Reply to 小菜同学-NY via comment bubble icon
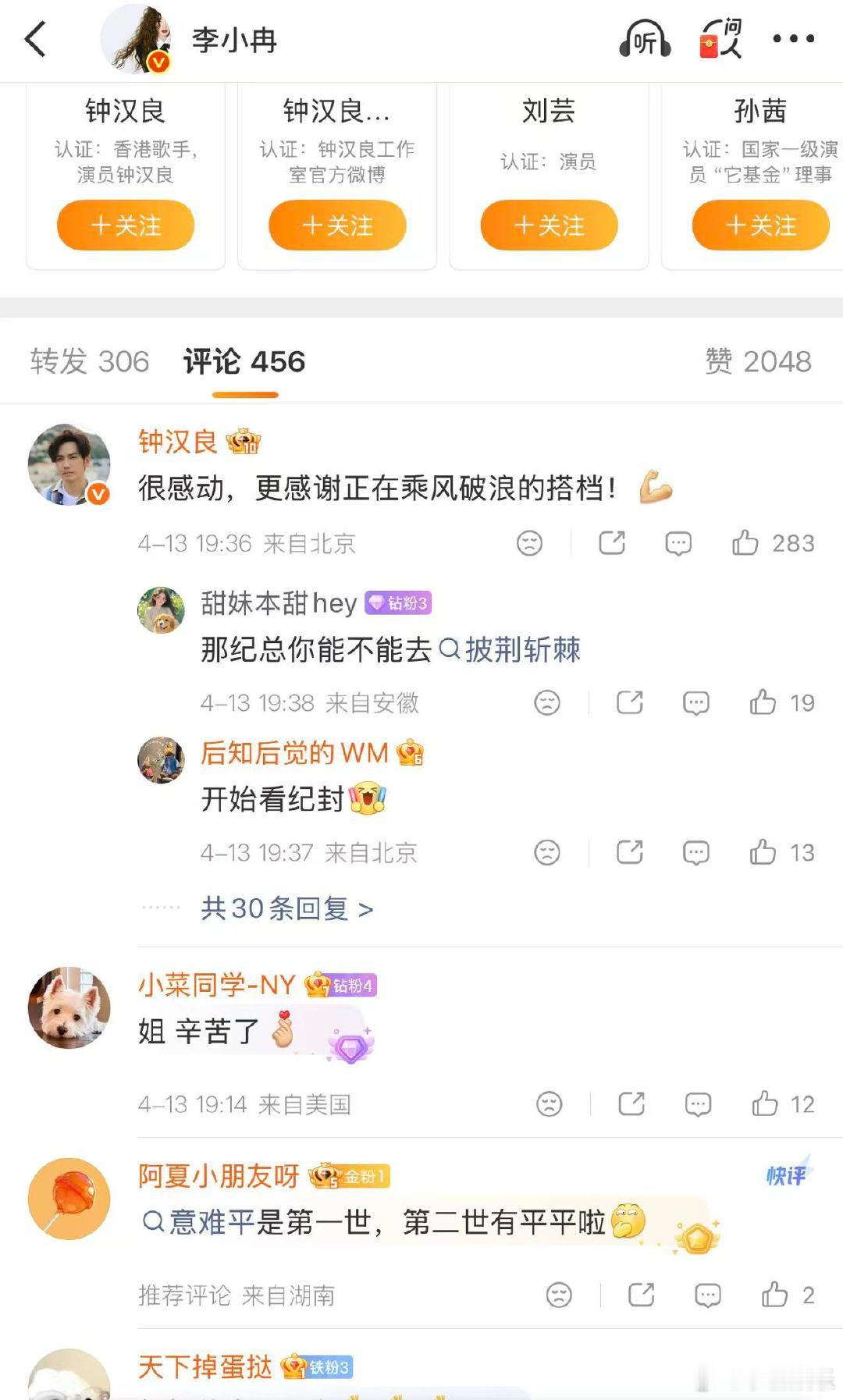The height and width of the screenshot is (1400, 843). (x=697, y=1104)
